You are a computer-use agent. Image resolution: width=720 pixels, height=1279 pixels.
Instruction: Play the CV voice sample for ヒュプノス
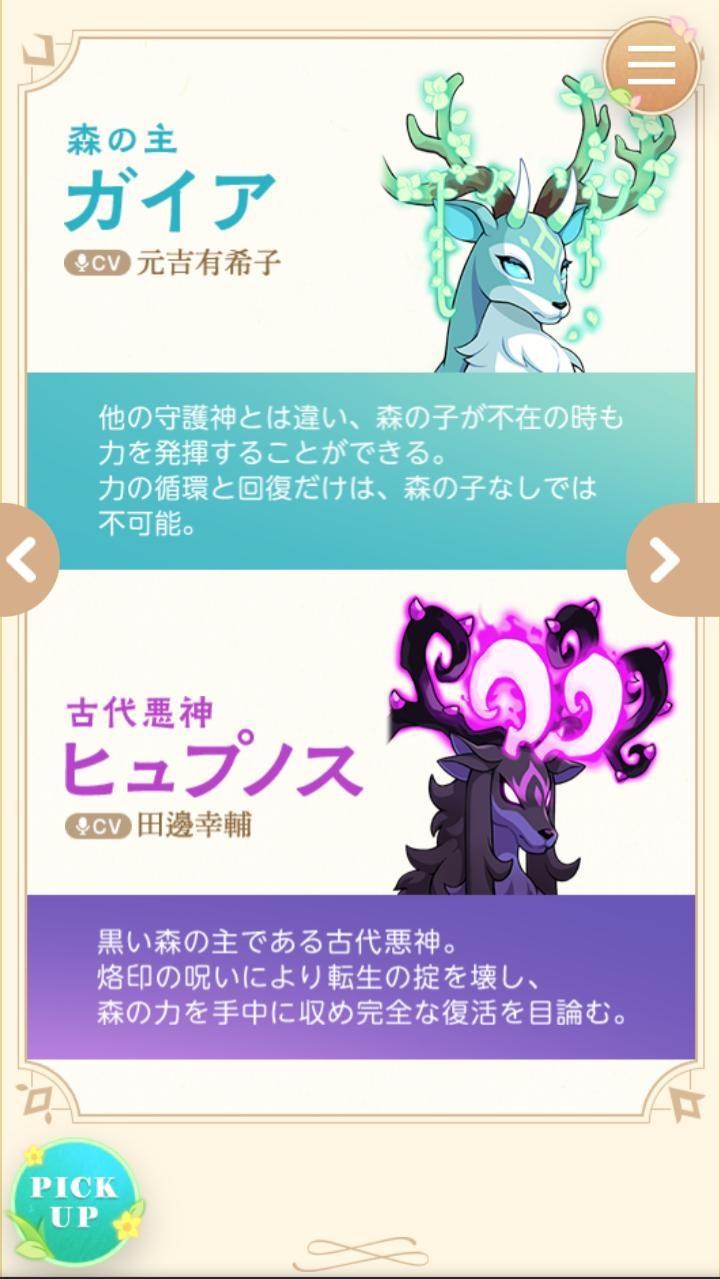(97, 826)
